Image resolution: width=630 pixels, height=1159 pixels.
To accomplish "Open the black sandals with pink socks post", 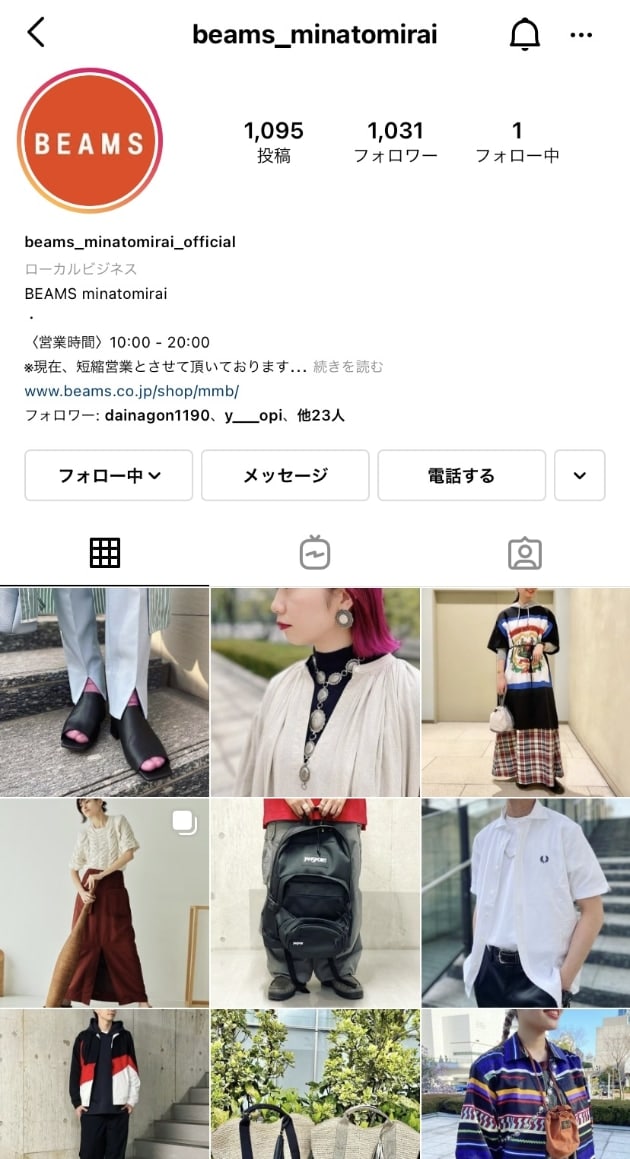I will 104,691.
